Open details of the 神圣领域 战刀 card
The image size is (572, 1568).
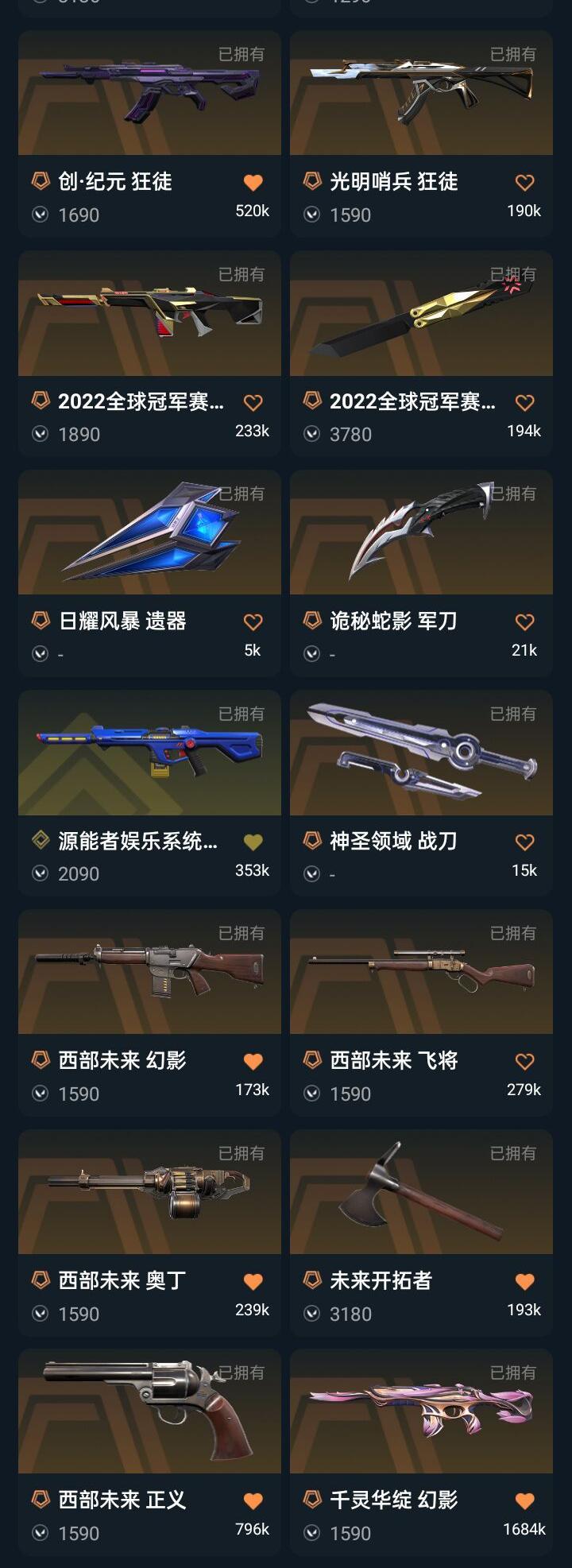[421, 755]
